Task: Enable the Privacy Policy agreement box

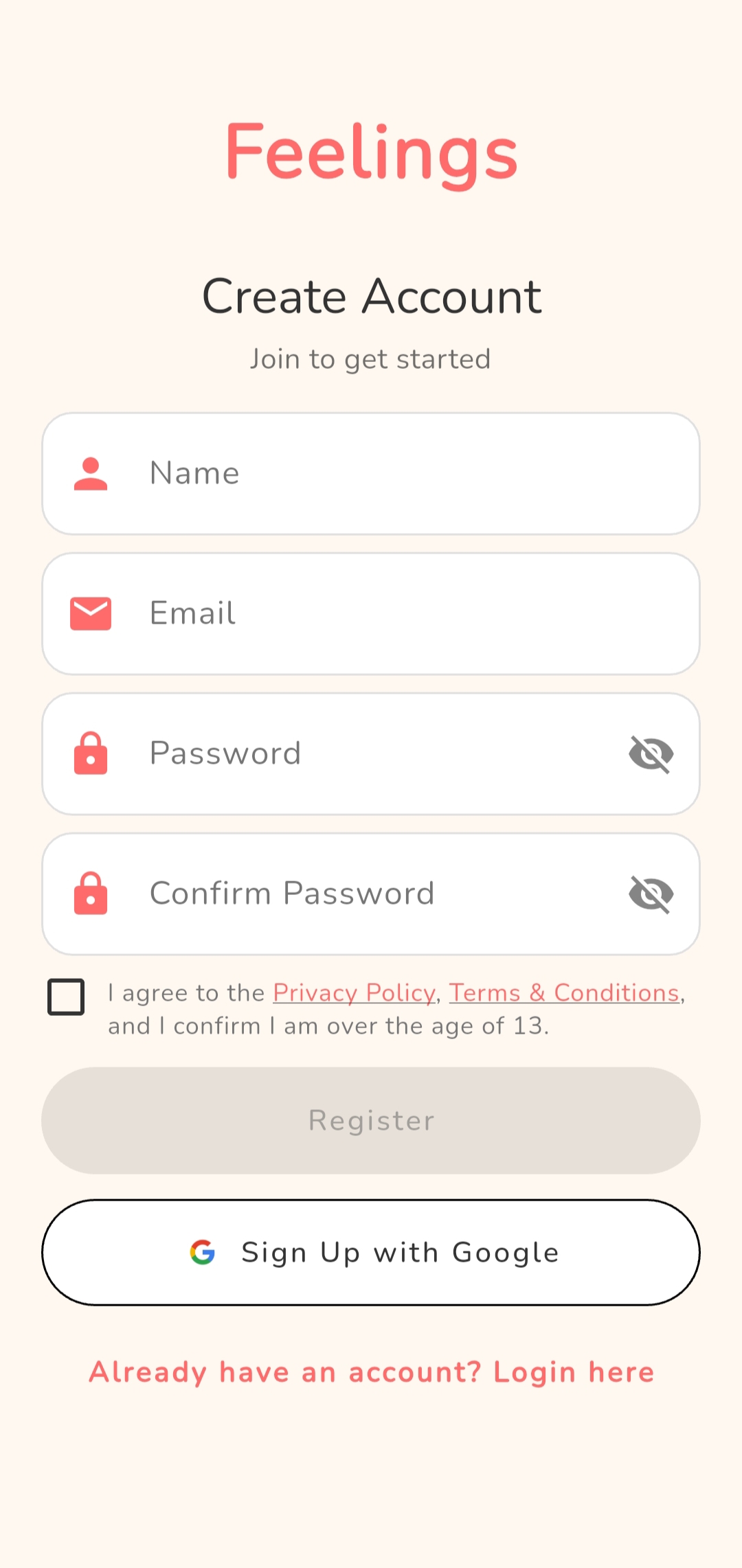Action: pyautogui.click(x=67, y=997)
